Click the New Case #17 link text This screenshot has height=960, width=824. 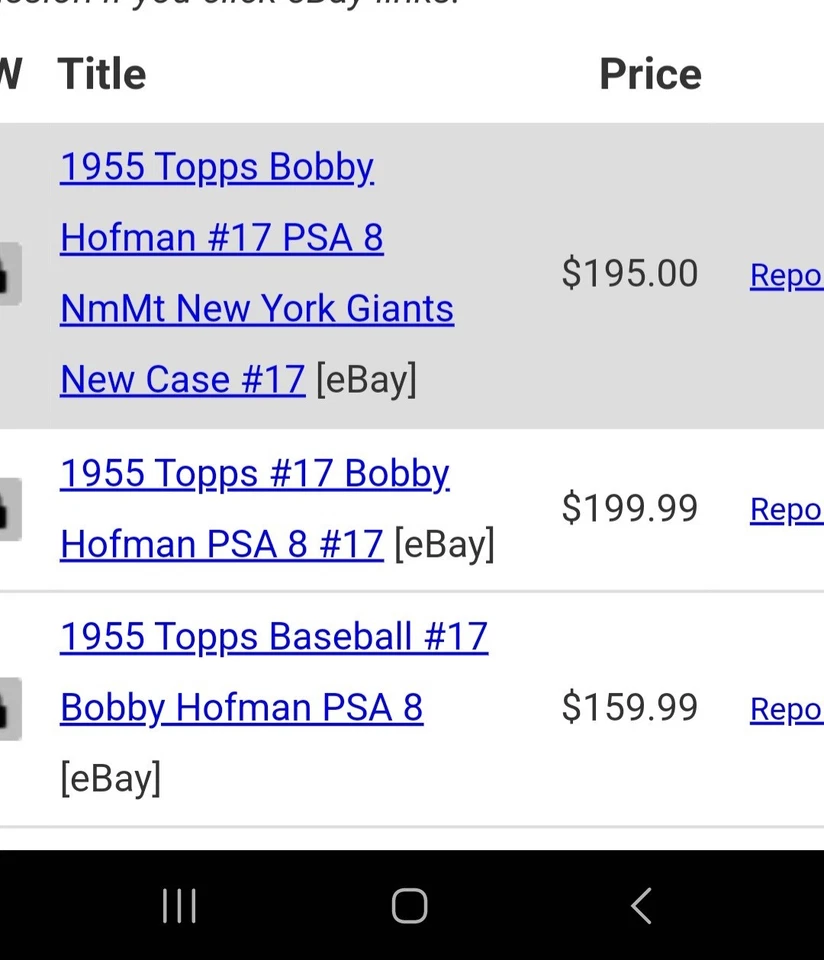(182, 379)
